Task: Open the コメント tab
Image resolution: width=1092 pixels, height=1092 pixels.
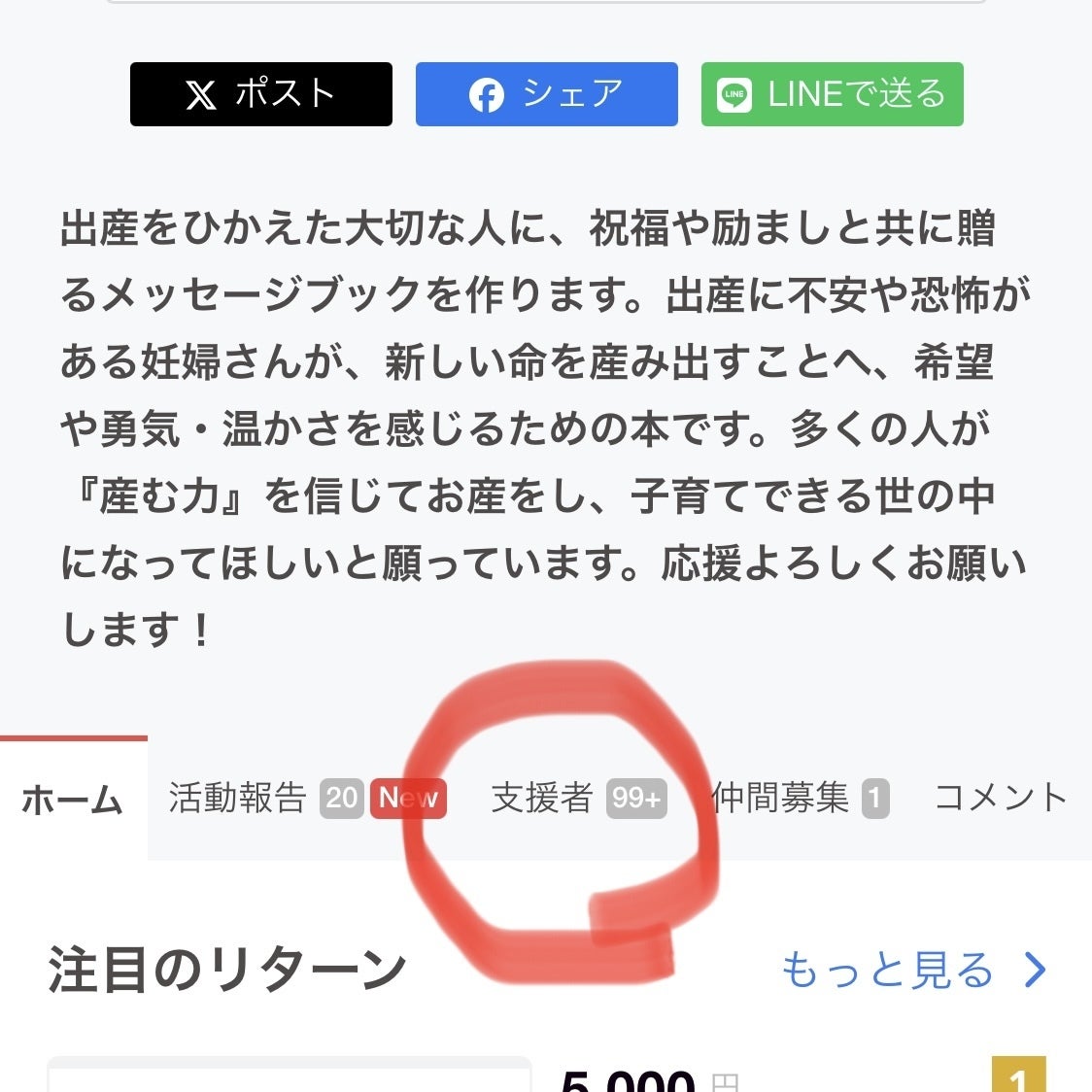Action: (1001, 798)
